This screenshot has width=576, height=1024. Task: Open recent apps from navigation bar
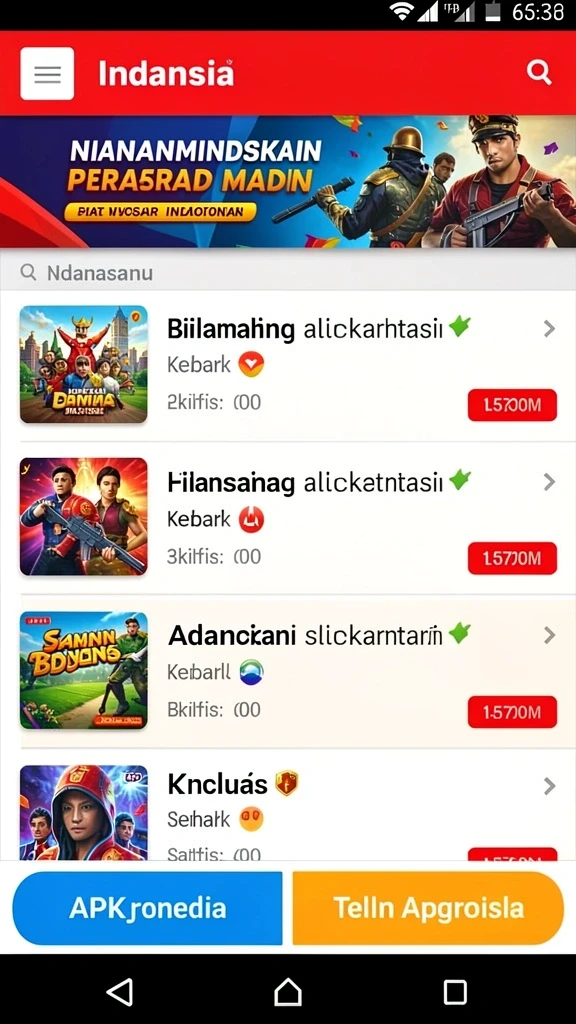point(455,991)
